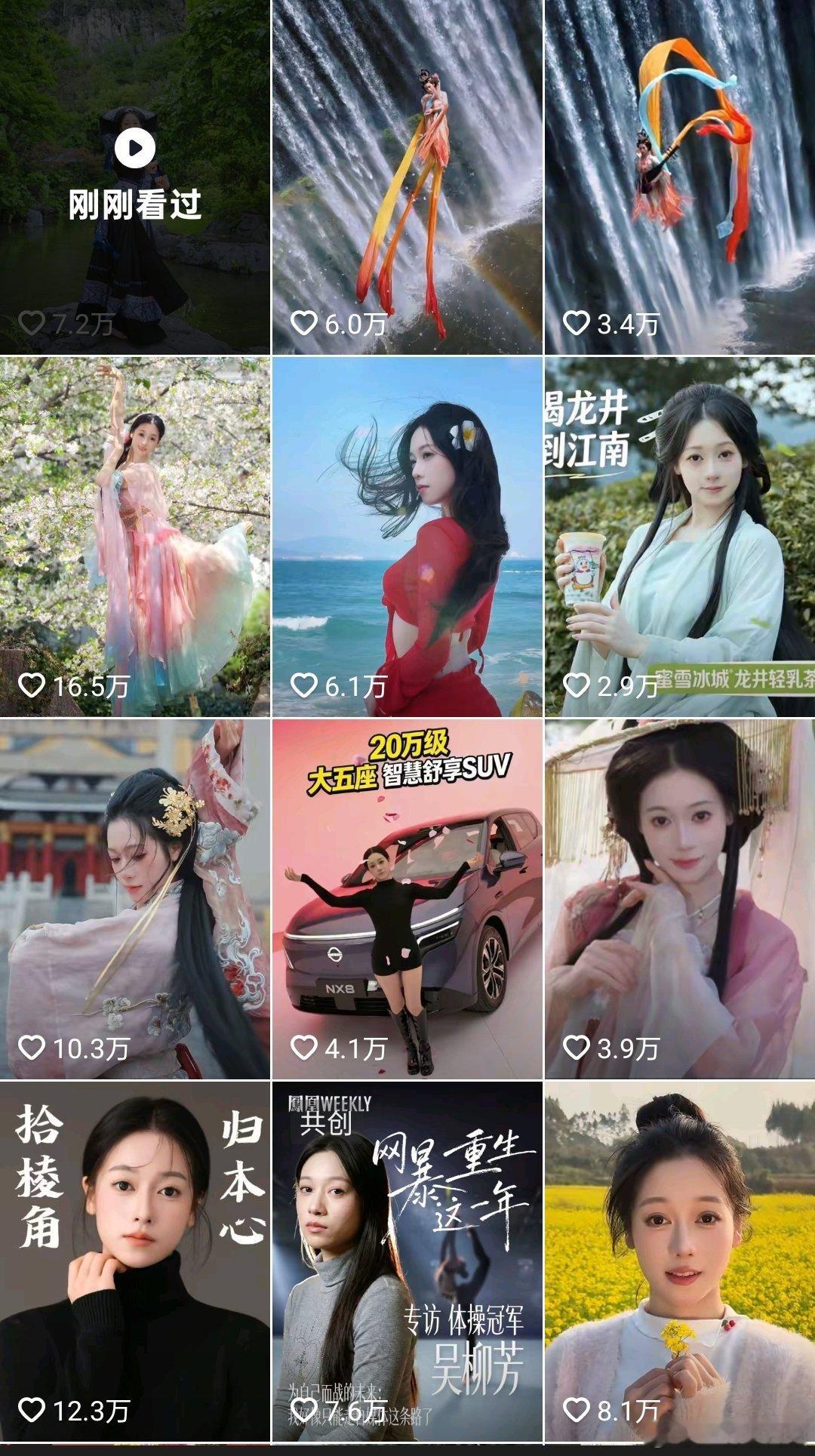Tap the heart icon showing 2.9万 likes
Image resolution: width=815 pixels, height=1456 pixels.
(x=577, y=685)
